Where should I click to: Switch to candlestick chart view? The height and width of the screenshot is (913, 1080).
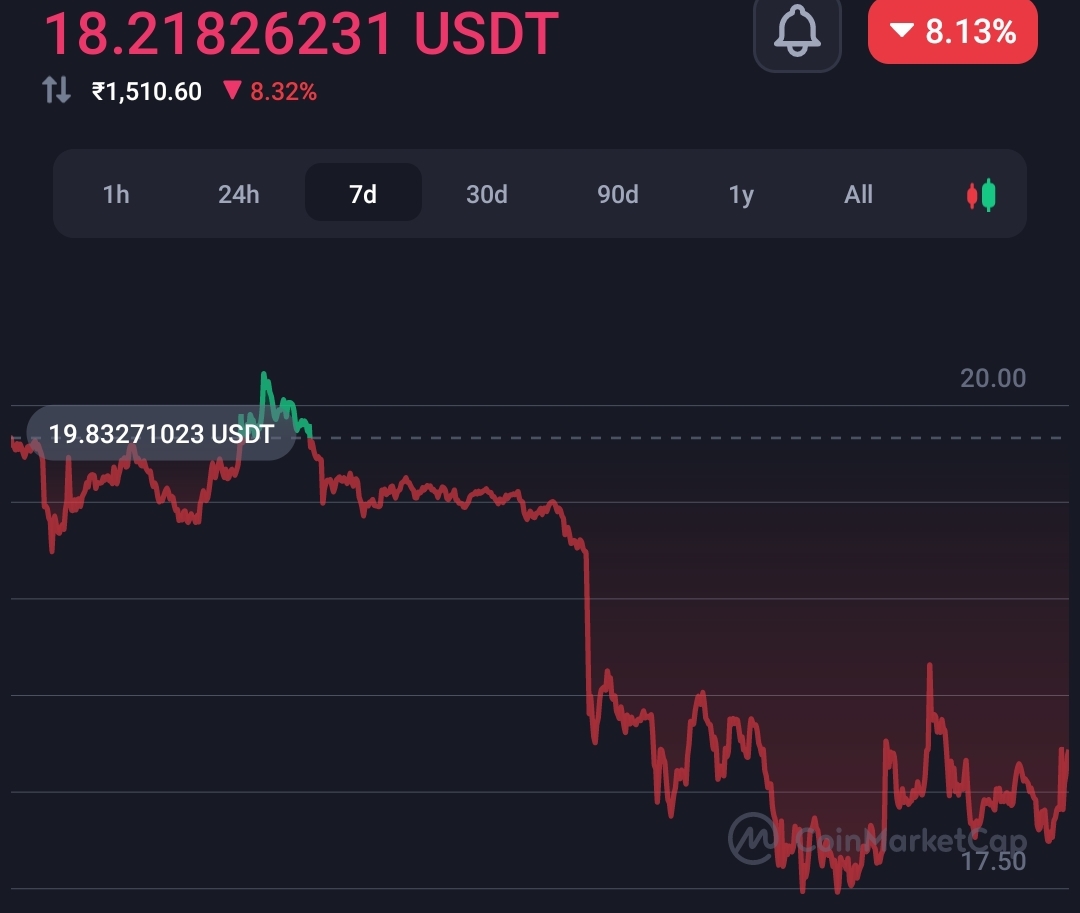981,195
